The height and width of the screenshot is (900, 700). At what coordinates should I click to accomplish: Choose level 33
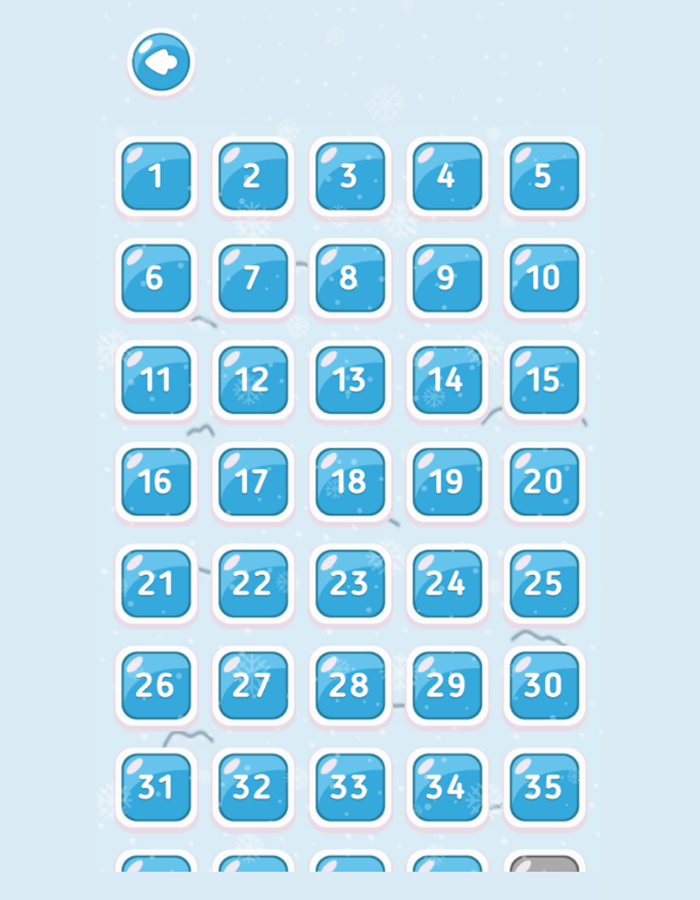[x=350, y=788]
